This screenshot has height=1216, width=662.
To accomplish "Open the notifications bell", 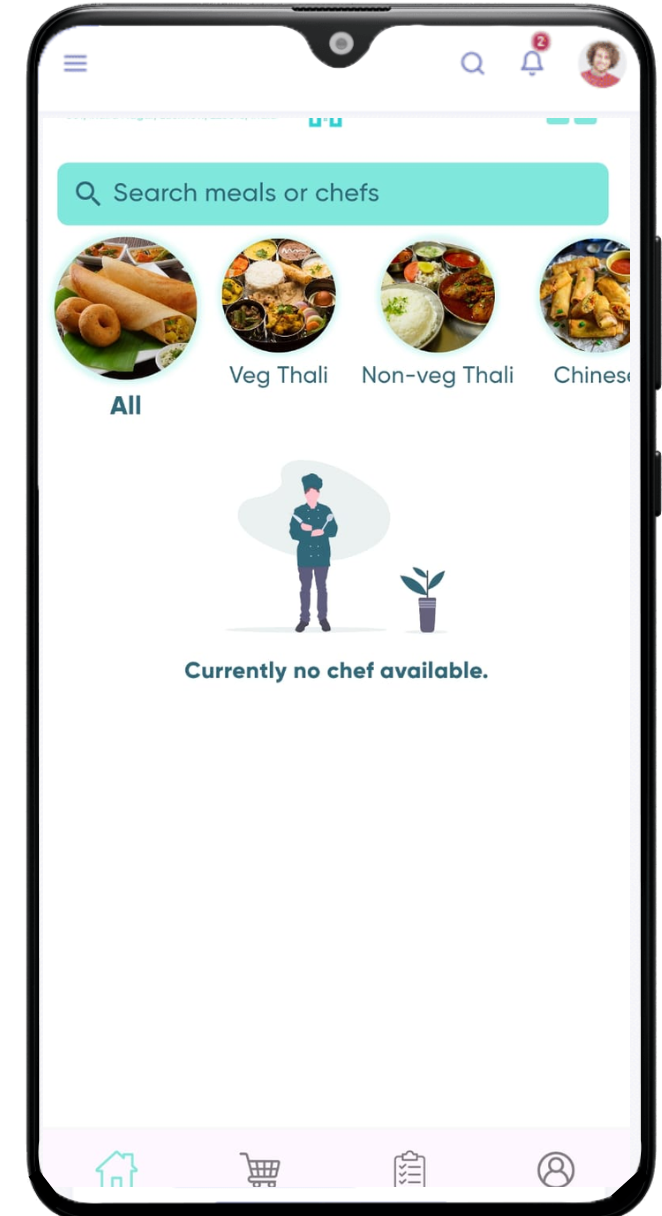I will [x=532, y=62].
